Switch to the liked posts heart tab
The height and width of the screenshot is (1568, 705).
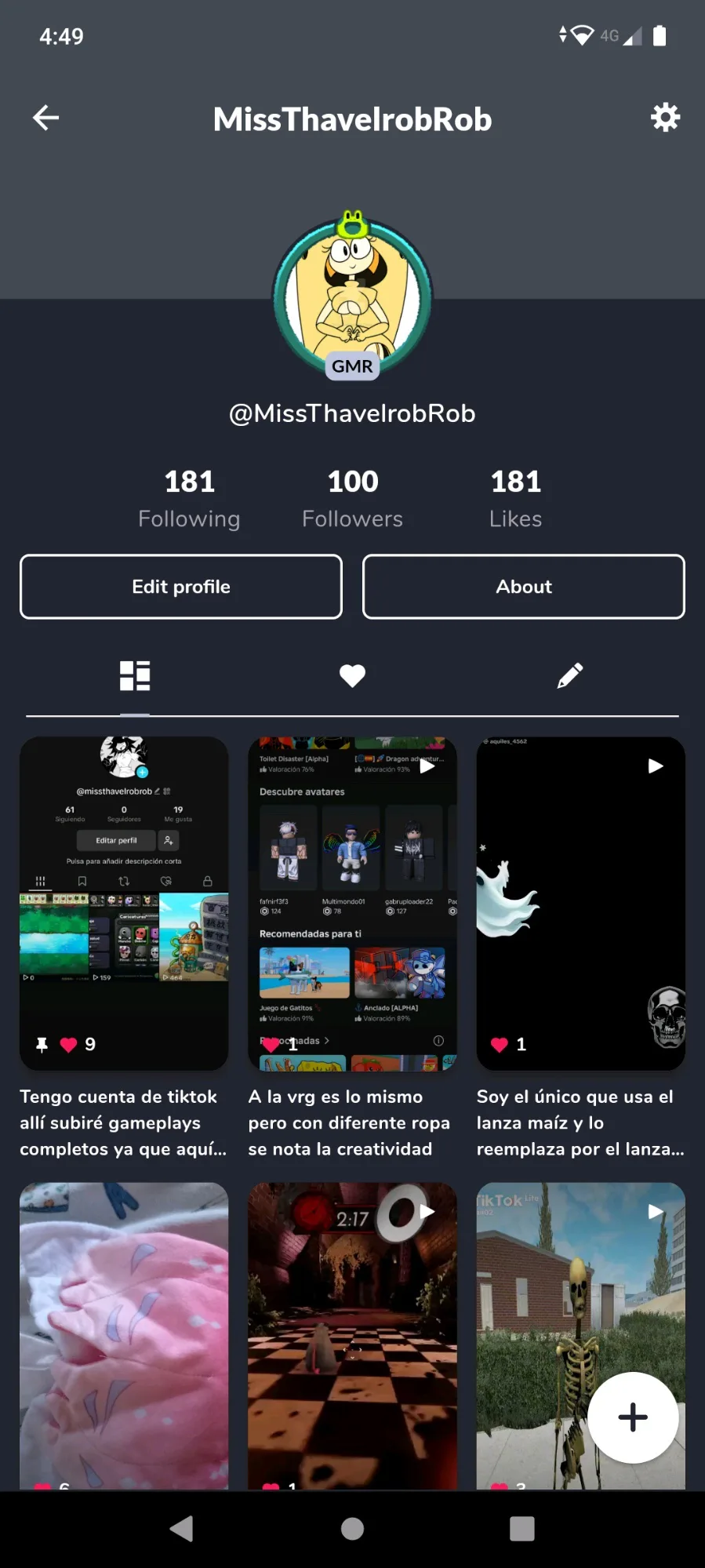point(352,675)
